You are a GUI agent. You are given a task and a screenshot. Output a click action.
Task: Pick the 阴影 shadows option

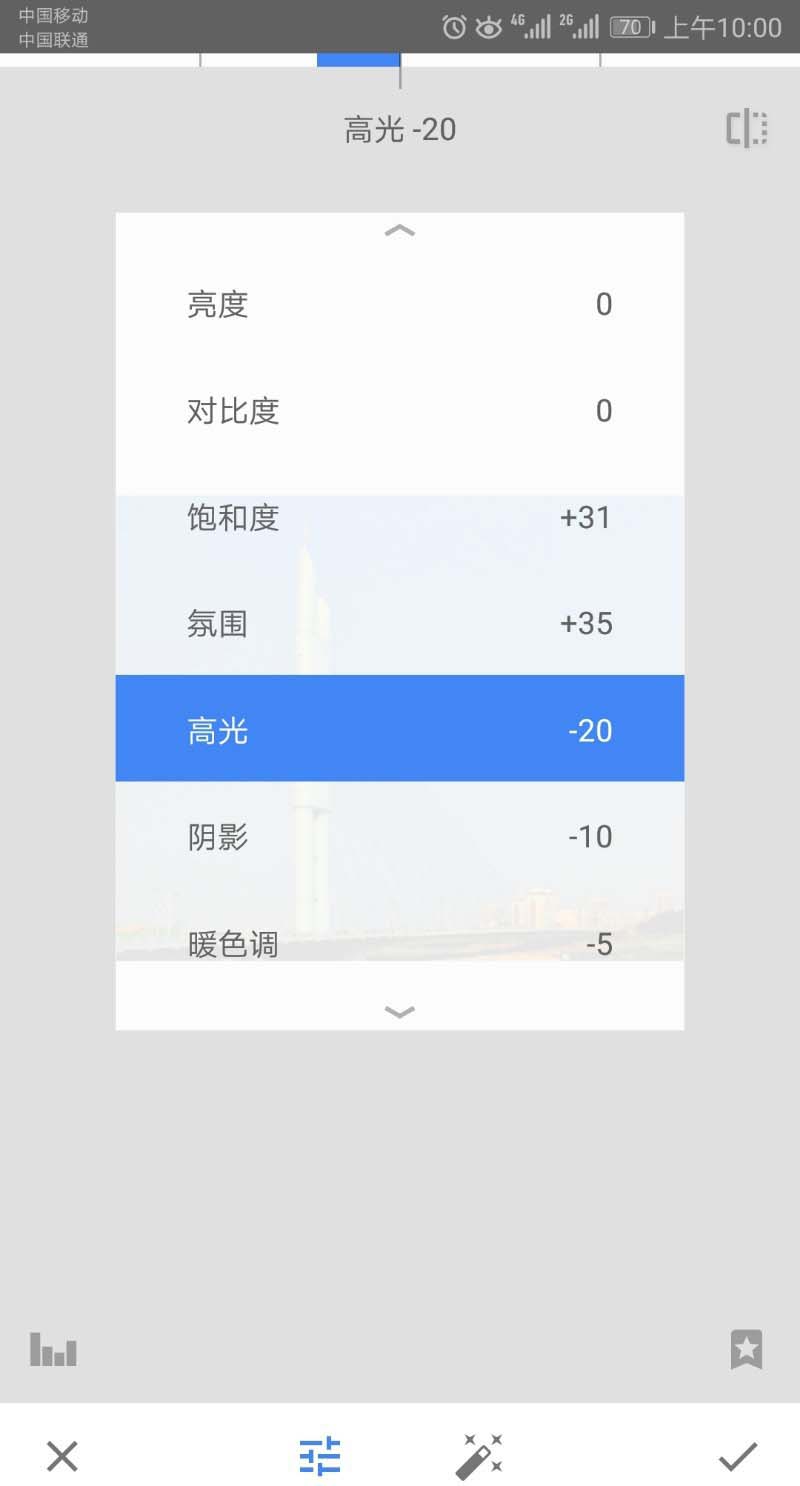tap(399, 837)
